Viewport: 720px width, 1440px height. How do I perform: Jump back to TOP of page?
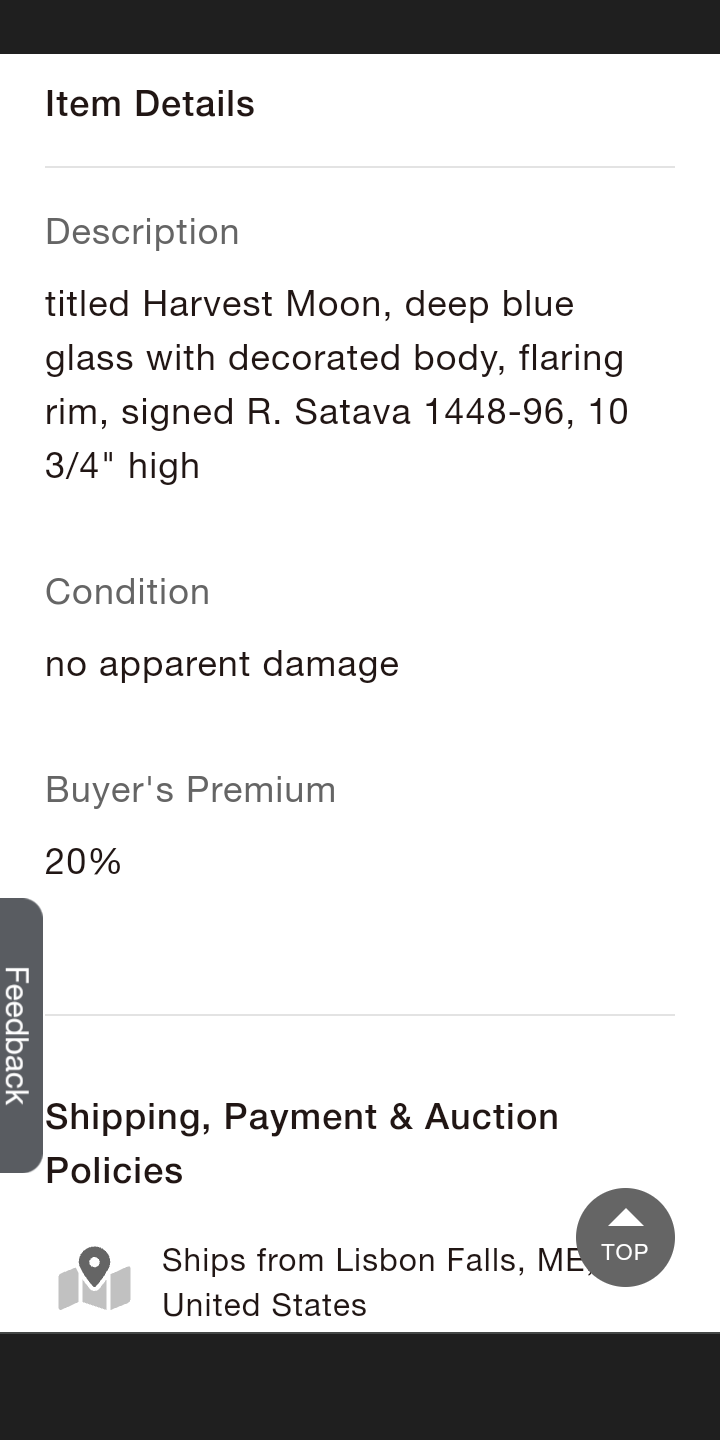(x=625, y=1237)
